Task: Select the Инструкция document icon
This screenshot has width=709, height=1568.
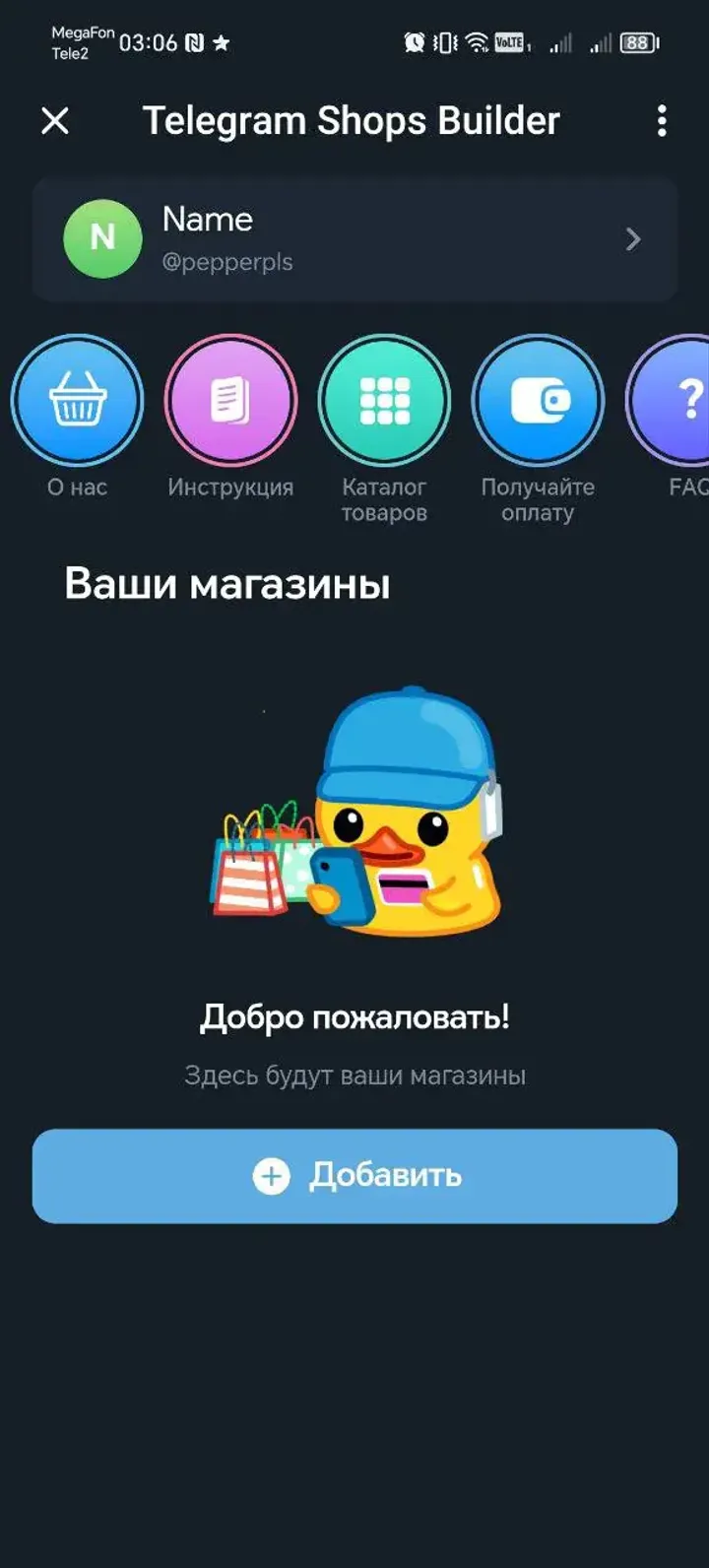Action: coord(231,399)
